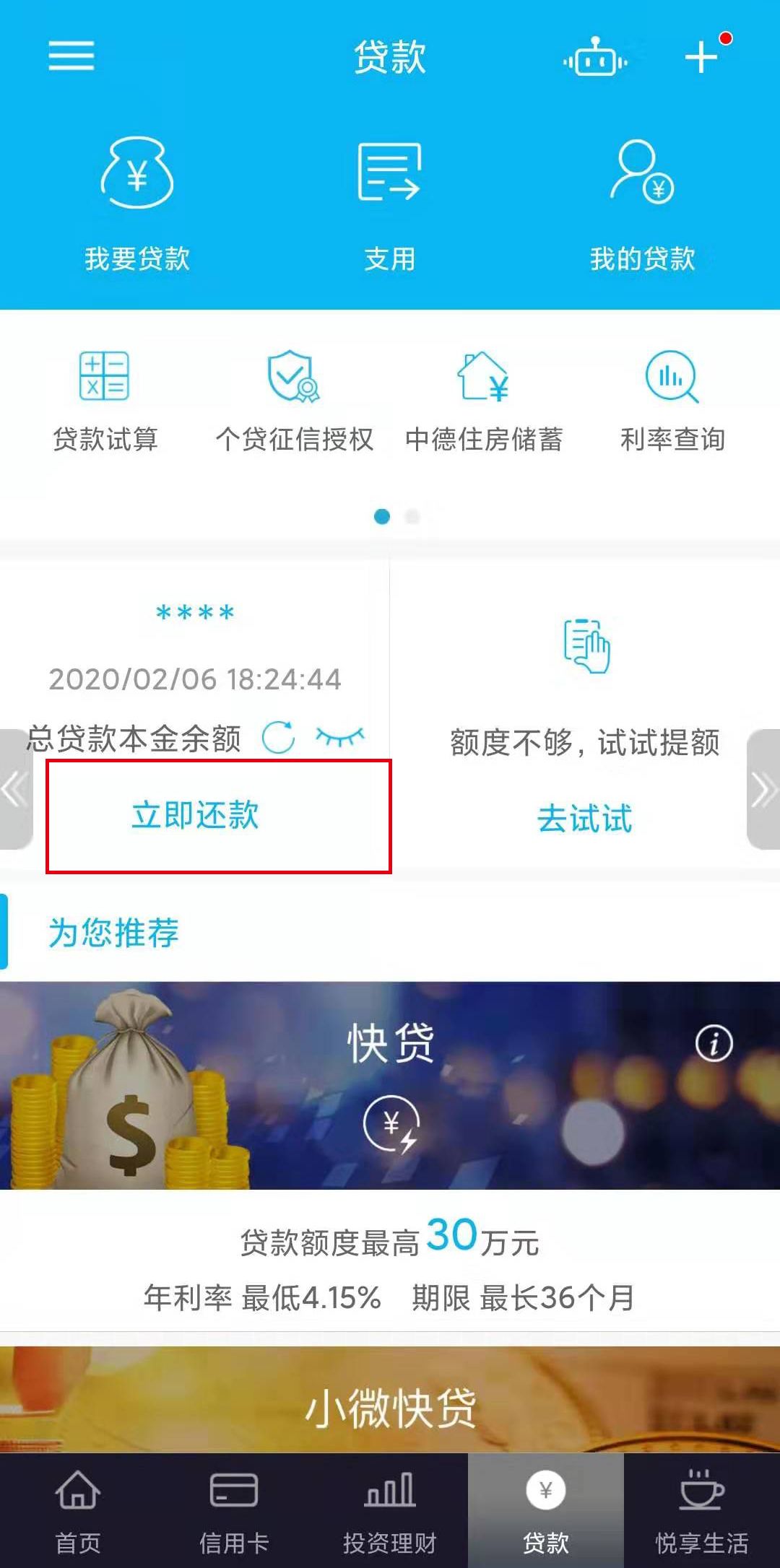Viewport: 780px width, 1568px height.
Task: Tap 立即还款 to repay now
Action: pos(195,815)
